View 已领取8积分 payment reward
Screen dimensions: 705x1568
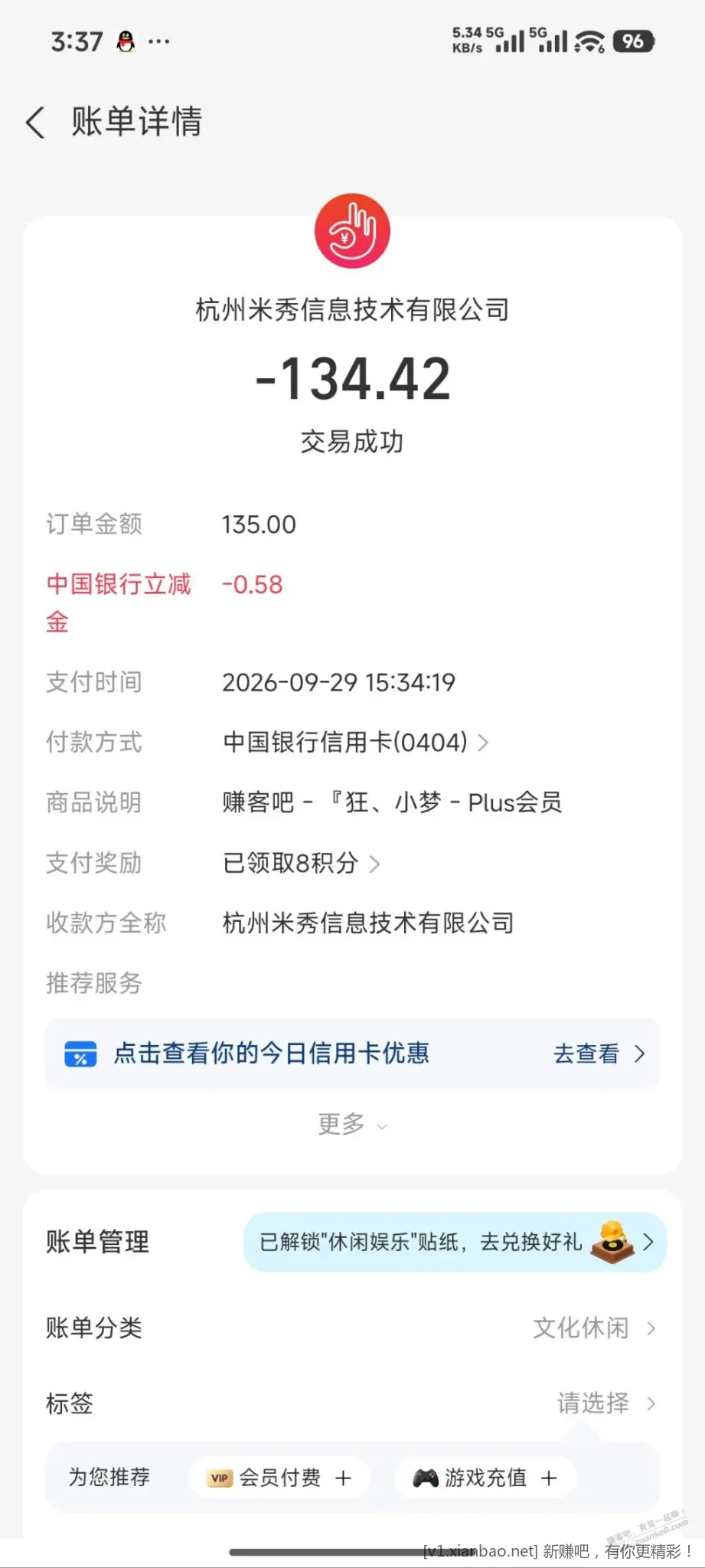pyautogui.click(x=301, y=863)
